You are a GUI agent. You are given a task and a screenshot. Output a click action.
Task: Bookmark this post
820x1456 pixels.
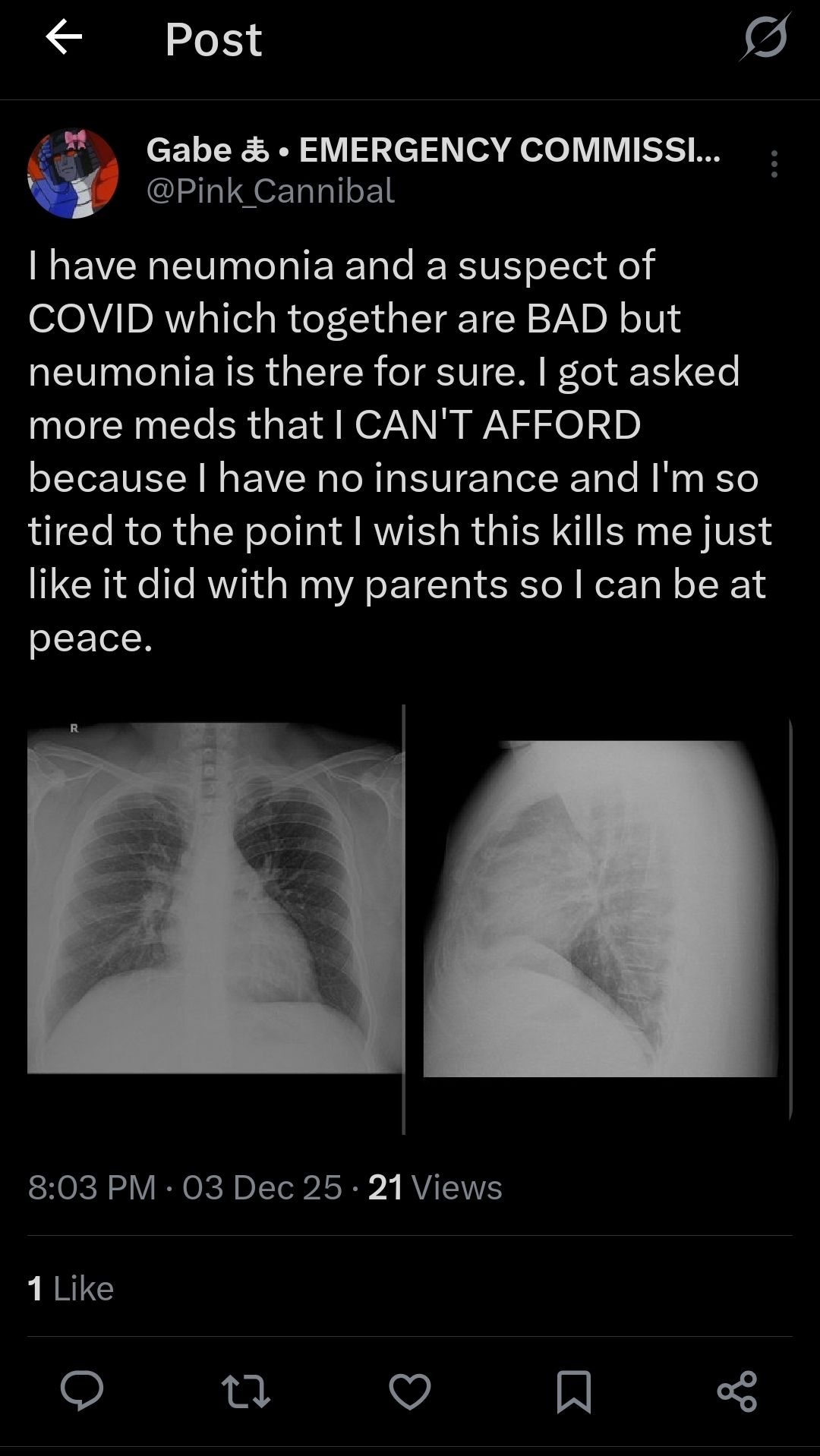574,1391
